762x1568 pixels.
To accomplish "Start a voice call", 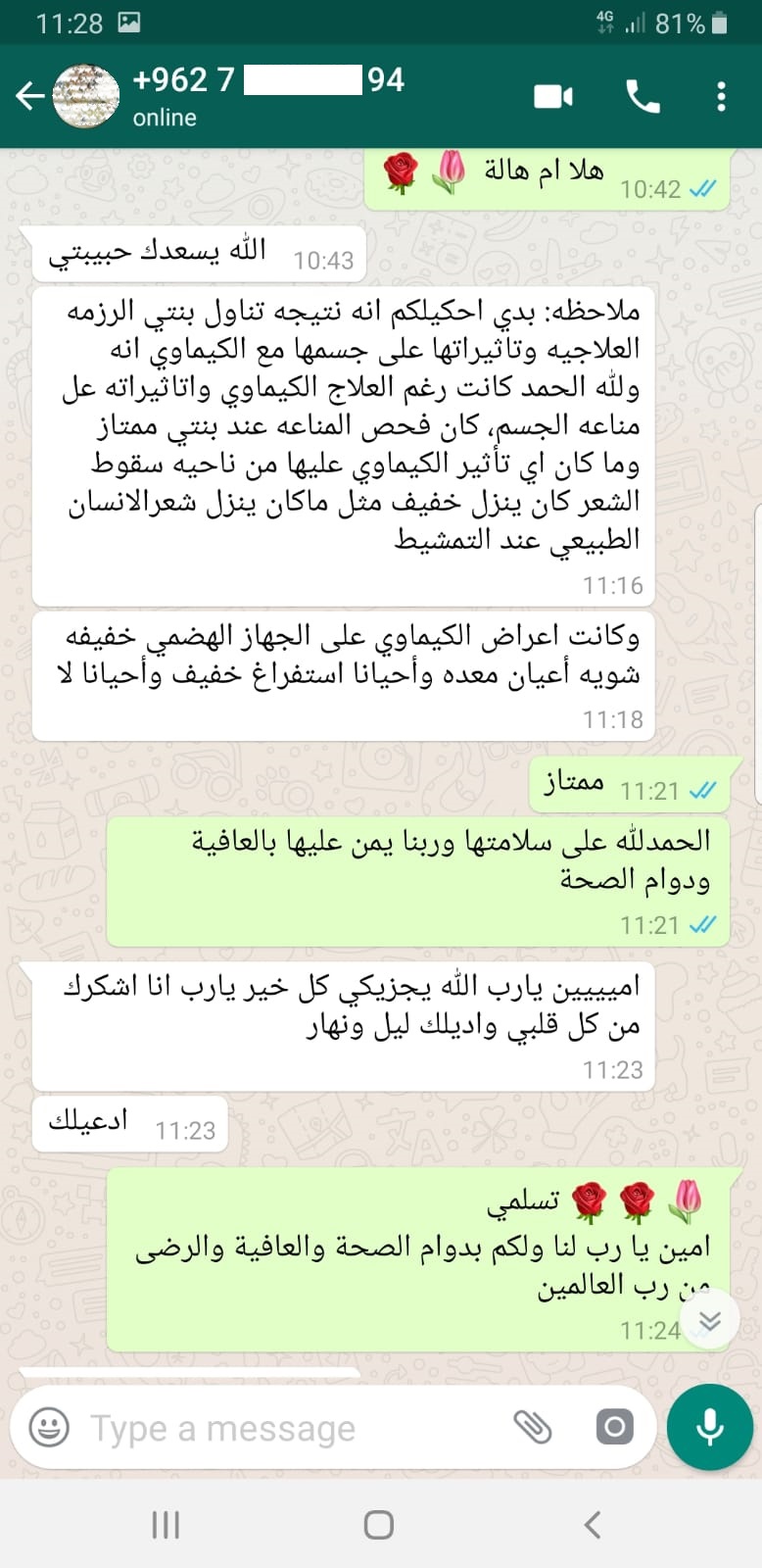I will pyautogui.click(x=643, y=96).
